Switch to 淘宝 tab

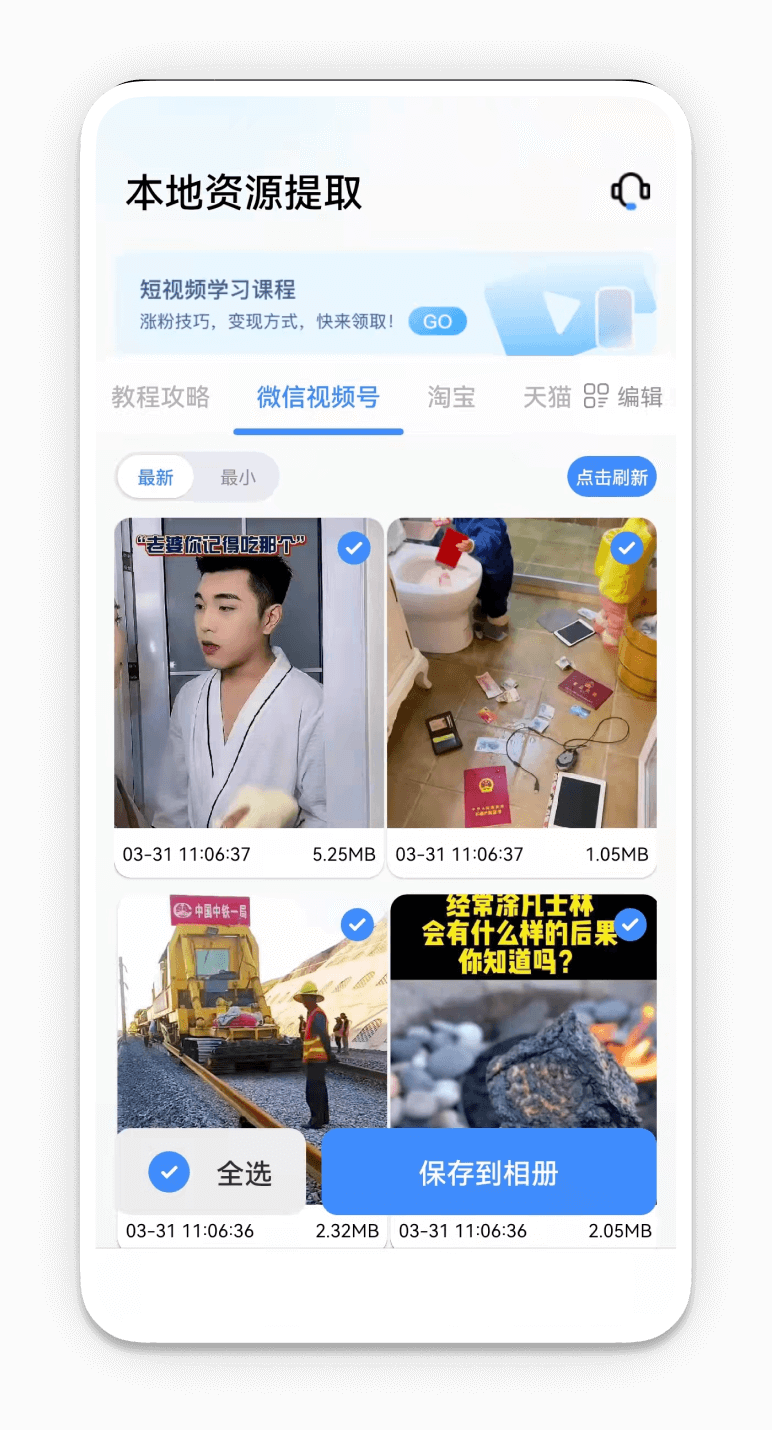point(451,397)
